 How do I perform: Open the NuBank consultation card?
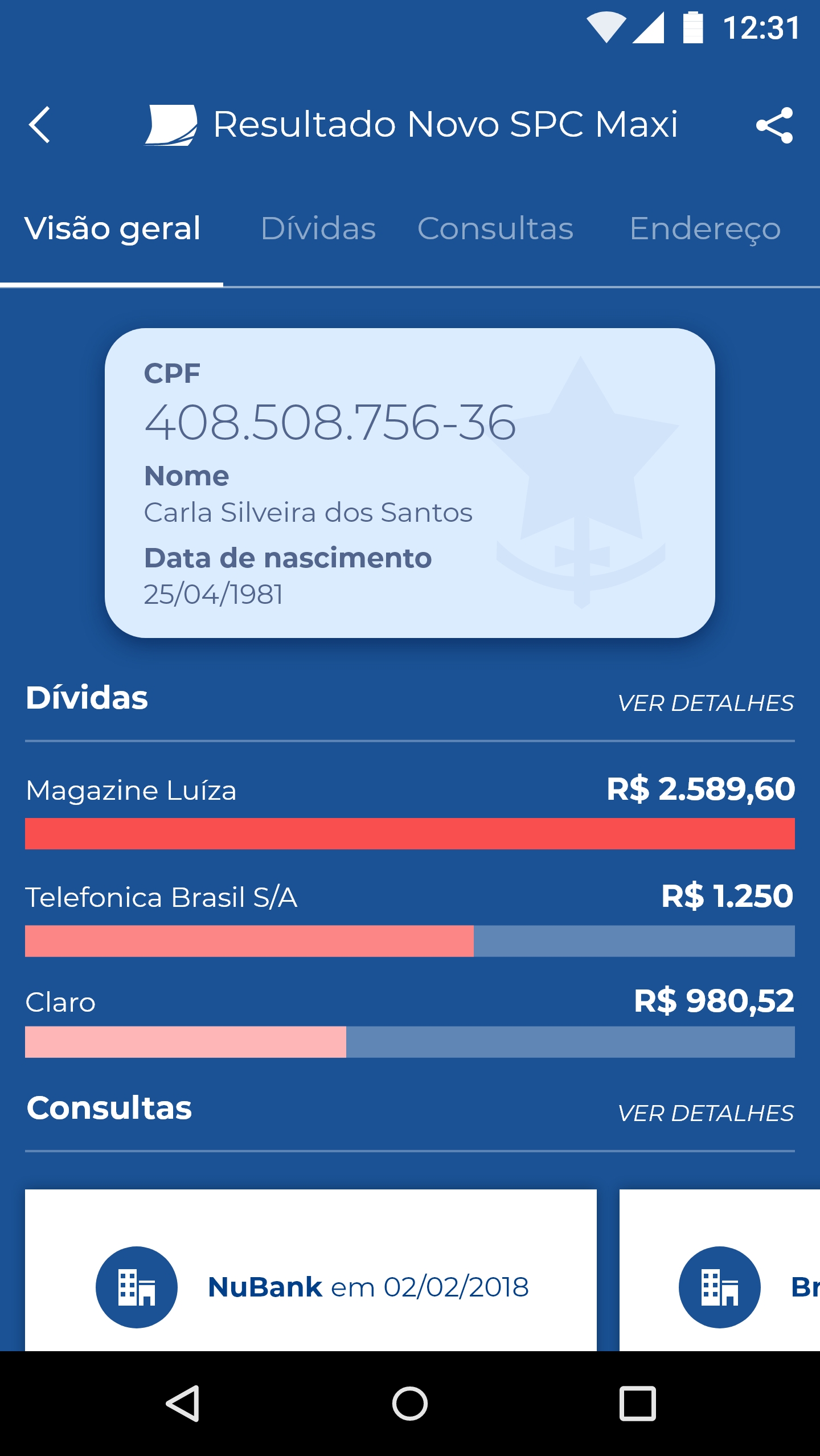(x=311, y=1269)
